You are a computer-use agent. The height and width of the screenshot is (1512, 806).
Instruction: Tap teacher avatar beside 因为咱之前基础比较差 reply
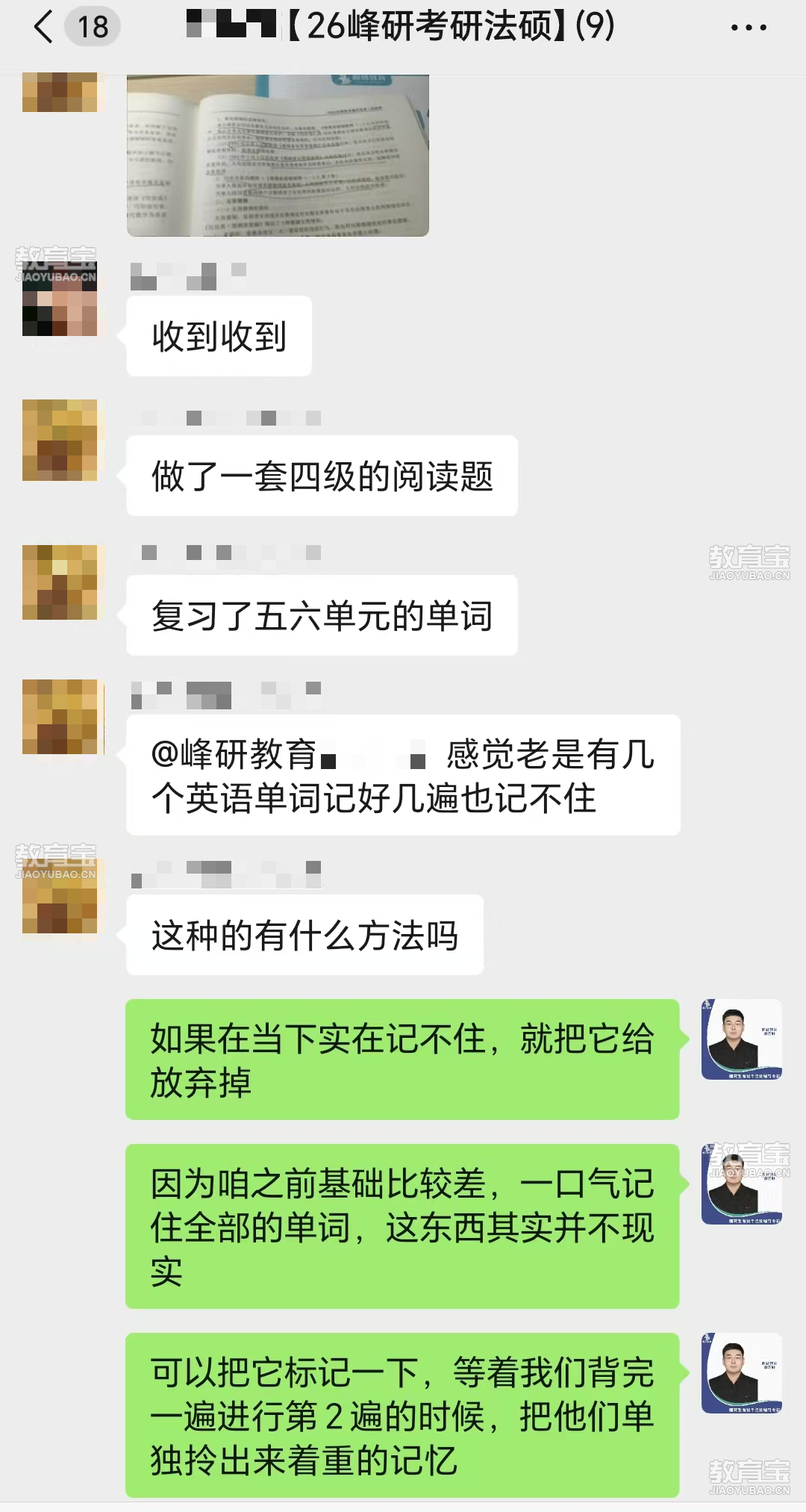coord(741,1184)
